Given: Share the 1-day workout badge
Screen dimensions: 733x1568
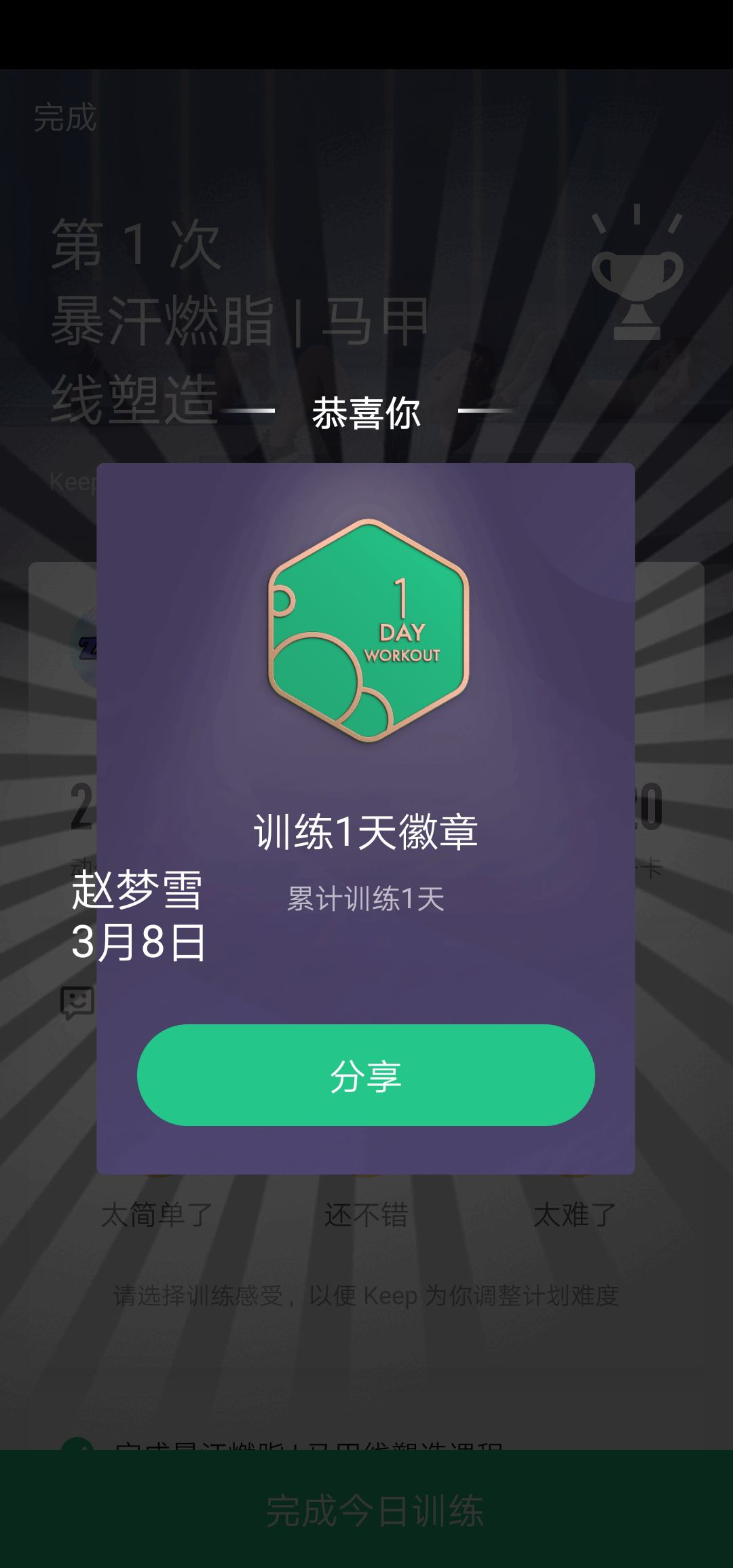Looking at the screenshot, I should pyautogui.click(x=366, y=1075).
